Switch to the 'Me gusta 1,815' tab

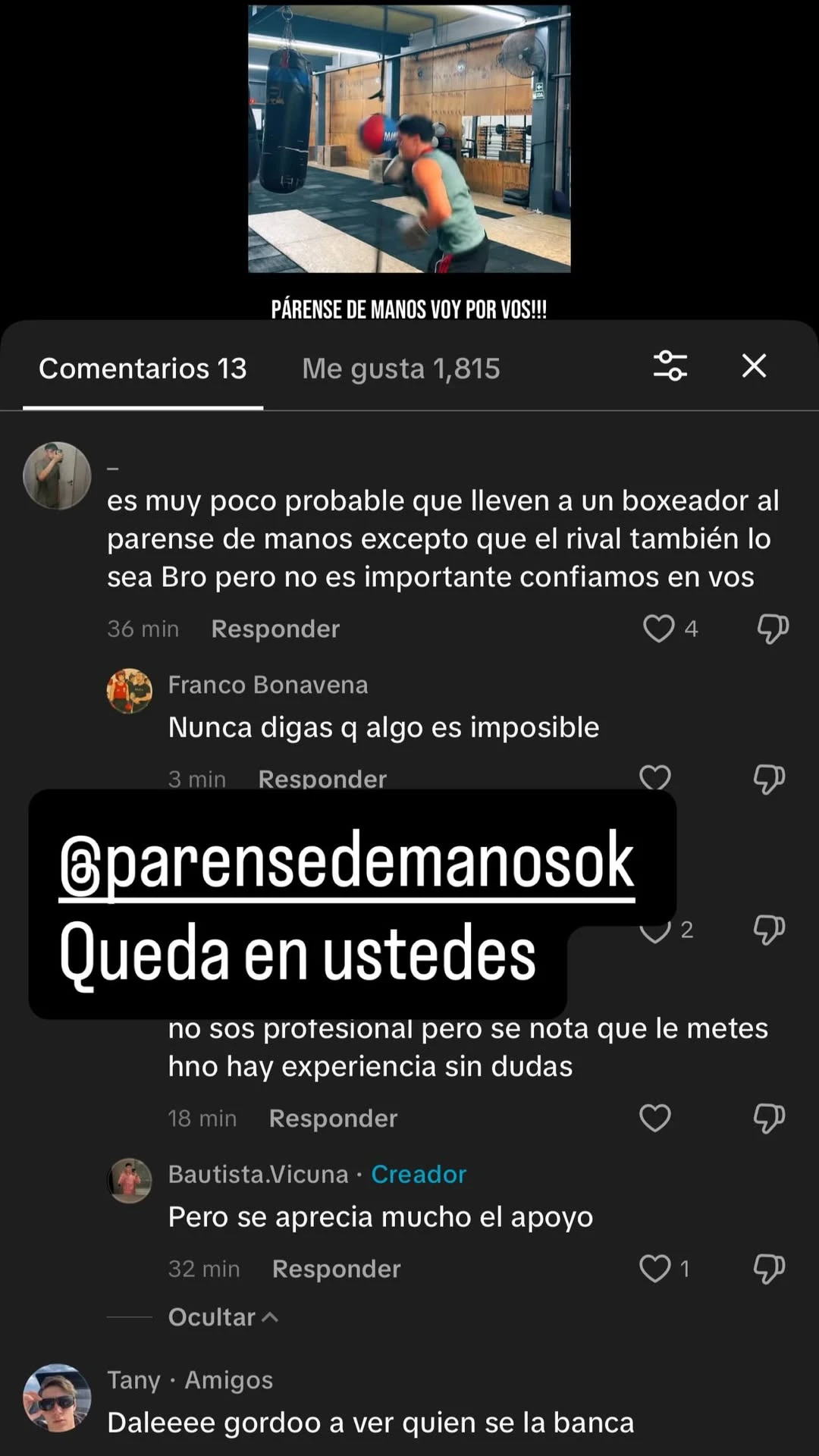pos(400,369)
